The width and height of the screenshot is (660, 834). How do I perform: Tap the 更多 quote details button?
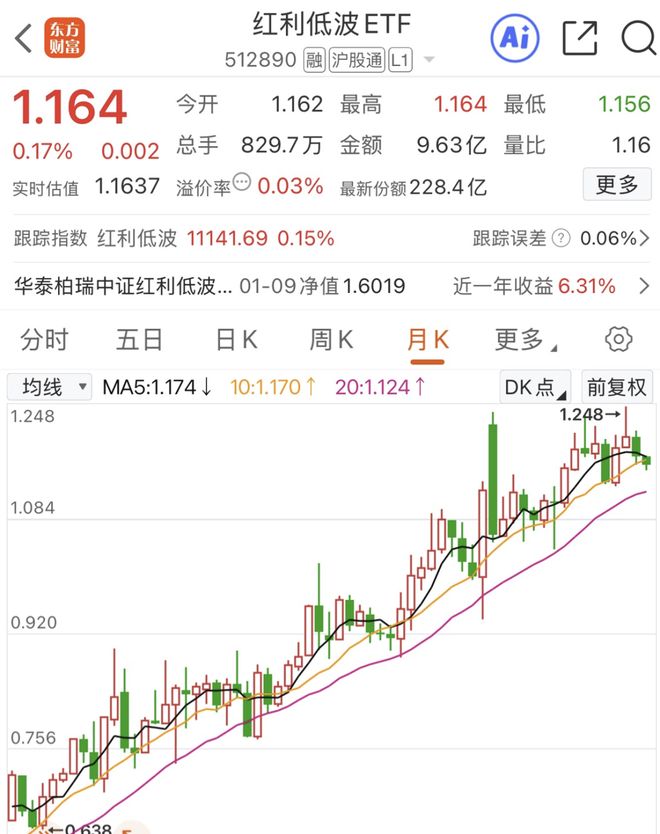point(616,185)
